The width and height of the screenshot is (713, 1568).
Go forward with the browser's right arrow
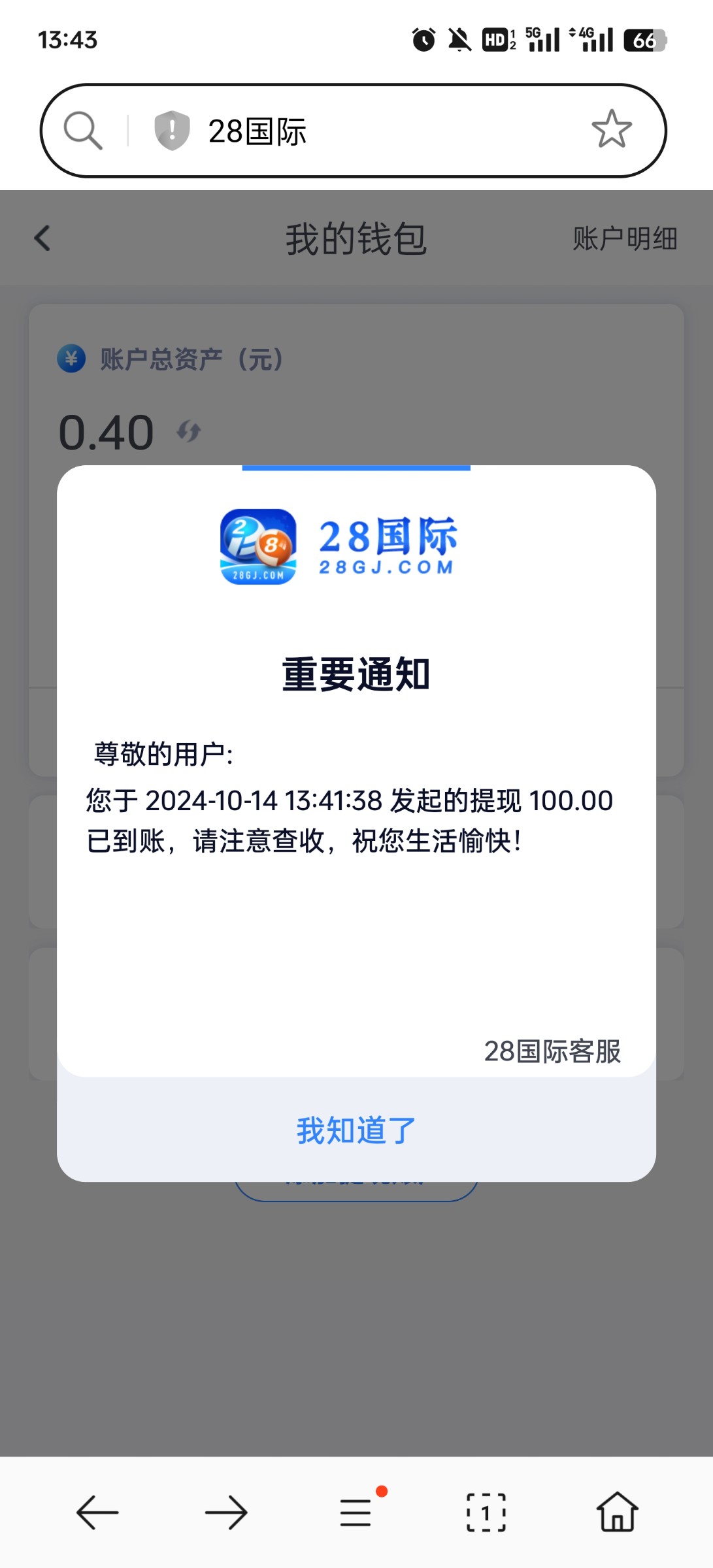pos(226,1512)
